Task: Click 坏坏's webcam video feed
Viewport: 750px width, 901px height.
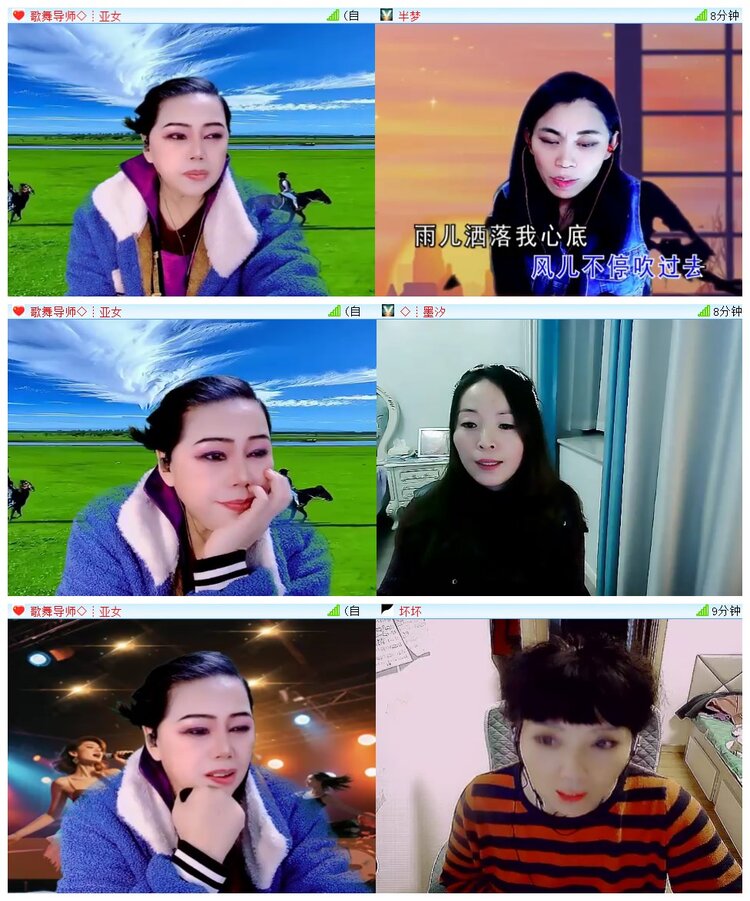Action: pos(560,760)
